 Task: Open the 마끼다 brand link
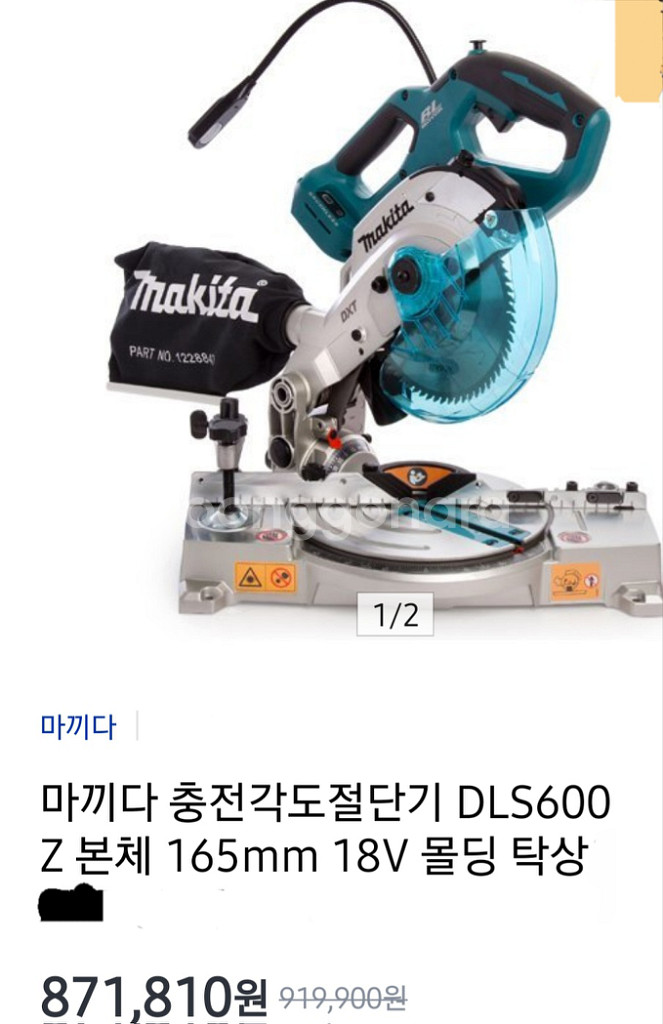pyautogui.click(x=78, y=726)
